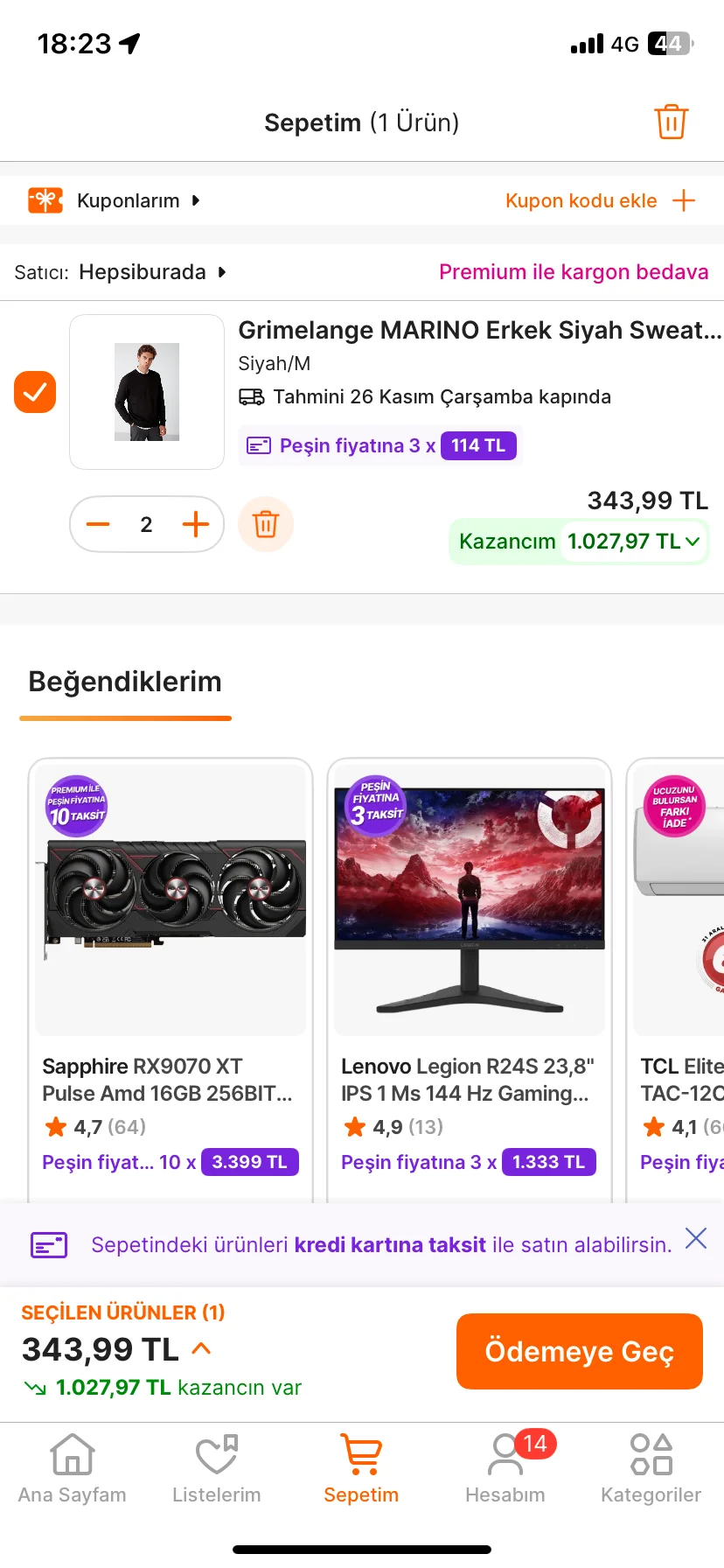Decrease the sweatshirt quantity

[99, 524]
